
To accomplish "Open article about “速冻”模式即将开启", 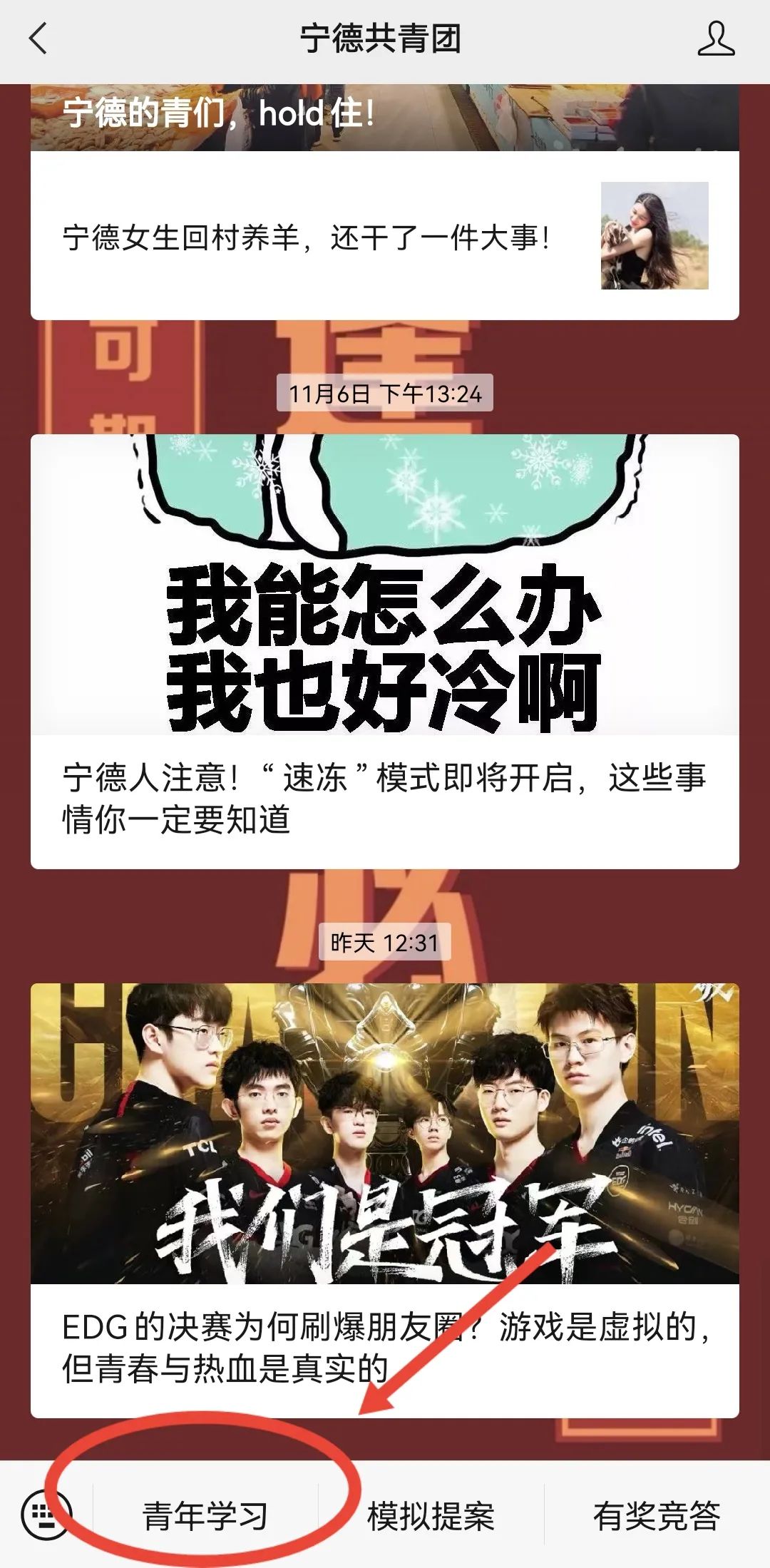I will (x=384, y=797).
